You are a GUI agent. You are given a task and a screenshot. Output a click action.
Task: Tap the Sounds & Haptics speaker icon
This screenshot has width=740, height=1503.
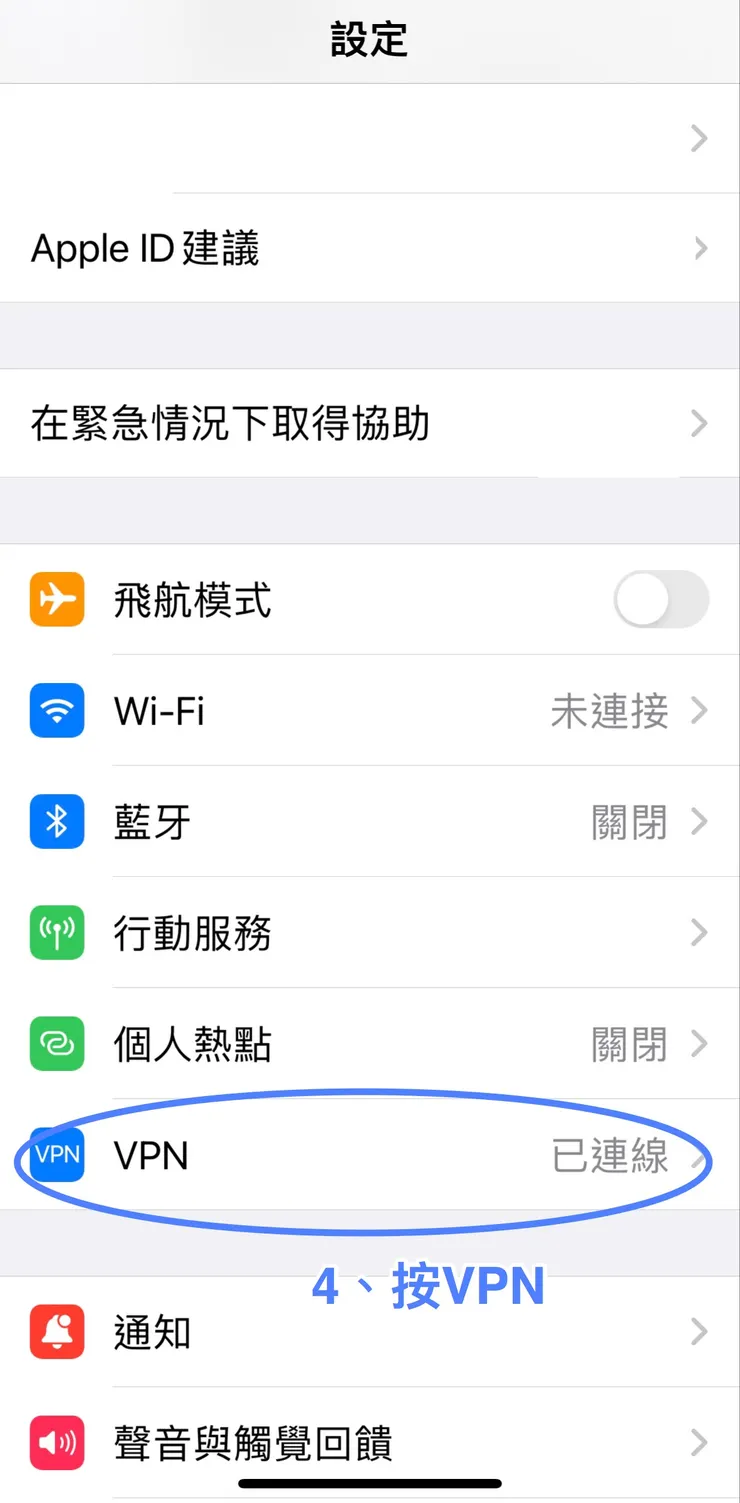coord(56,1442)
